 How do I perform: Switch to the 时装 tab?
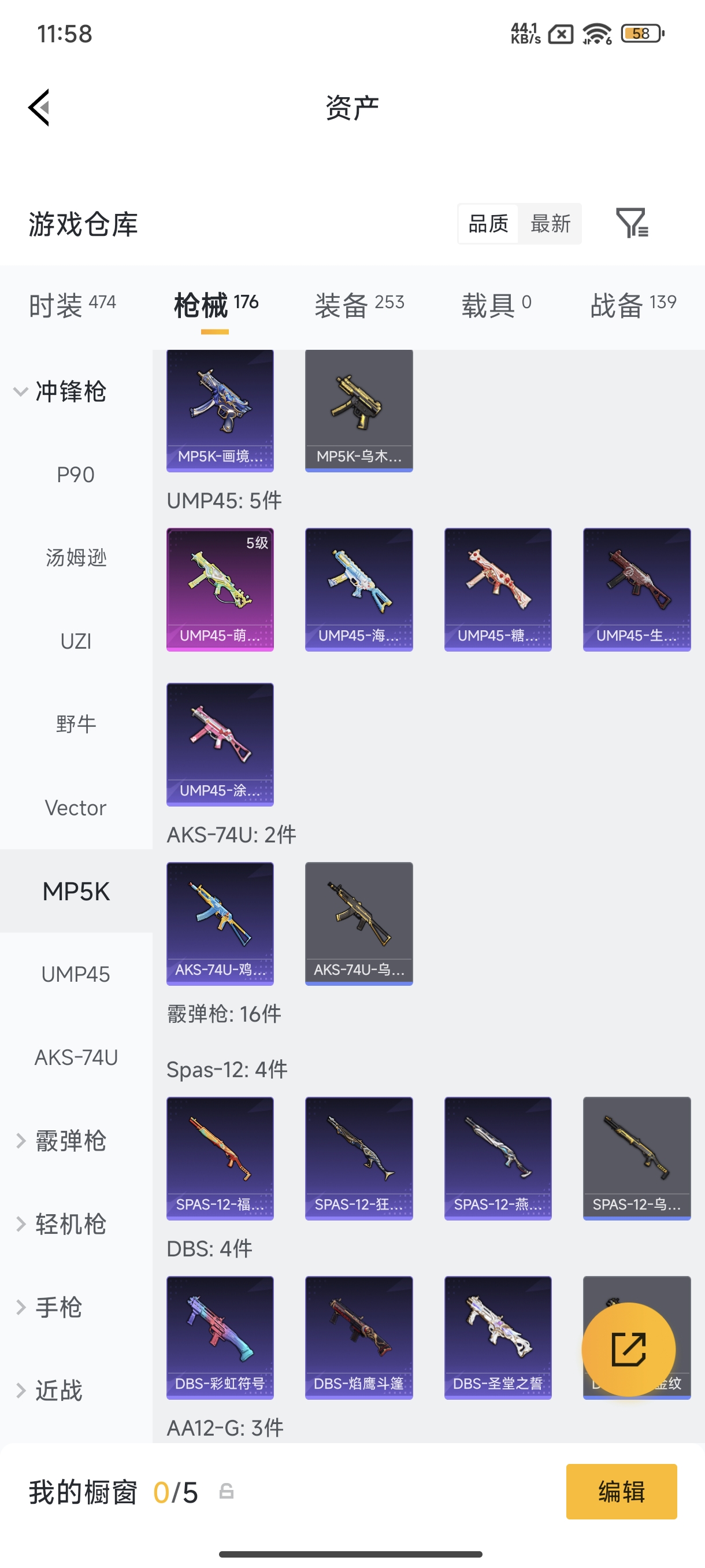pyautogui.click(x=72, y=304)
